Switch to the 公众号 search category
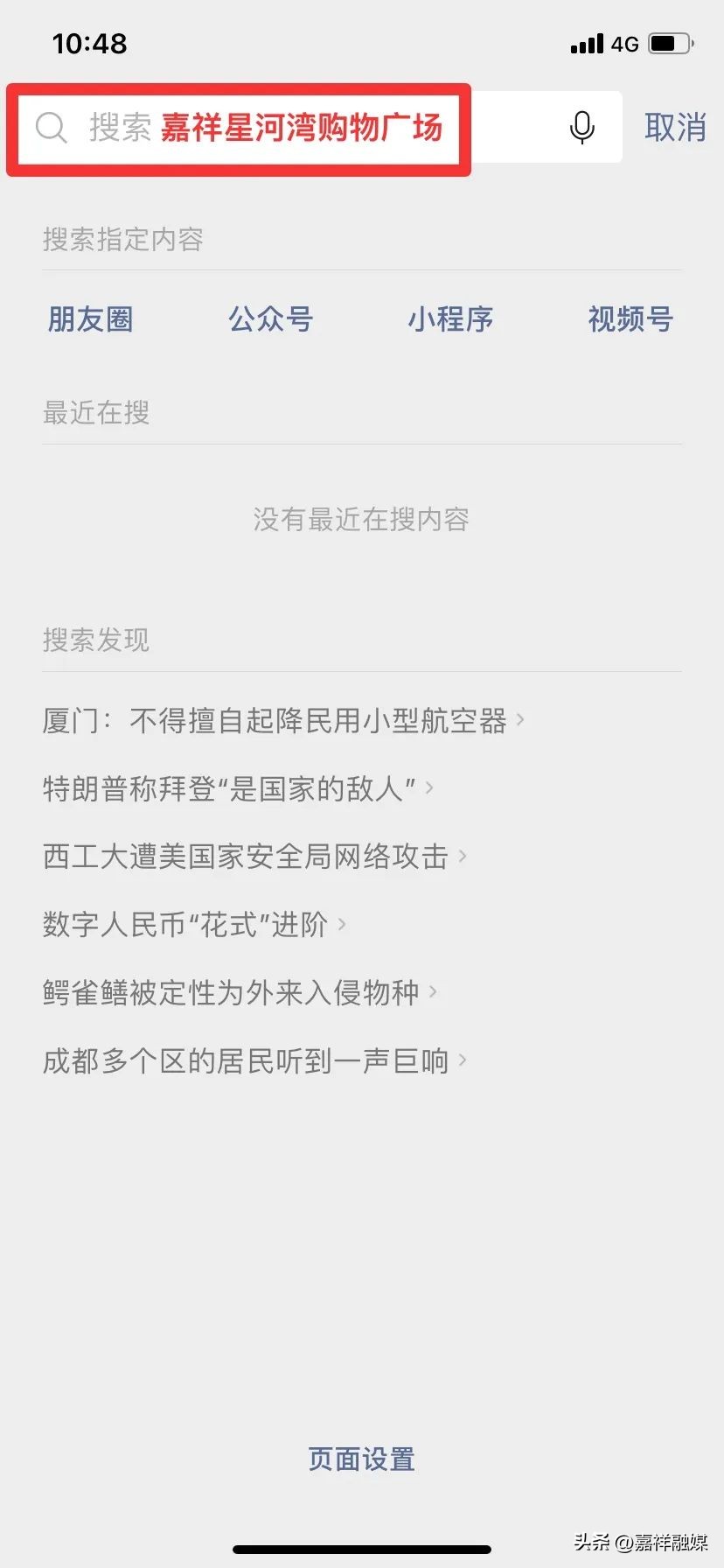The width and height of the screenshot is (724, 1568). tap(270, 320)
